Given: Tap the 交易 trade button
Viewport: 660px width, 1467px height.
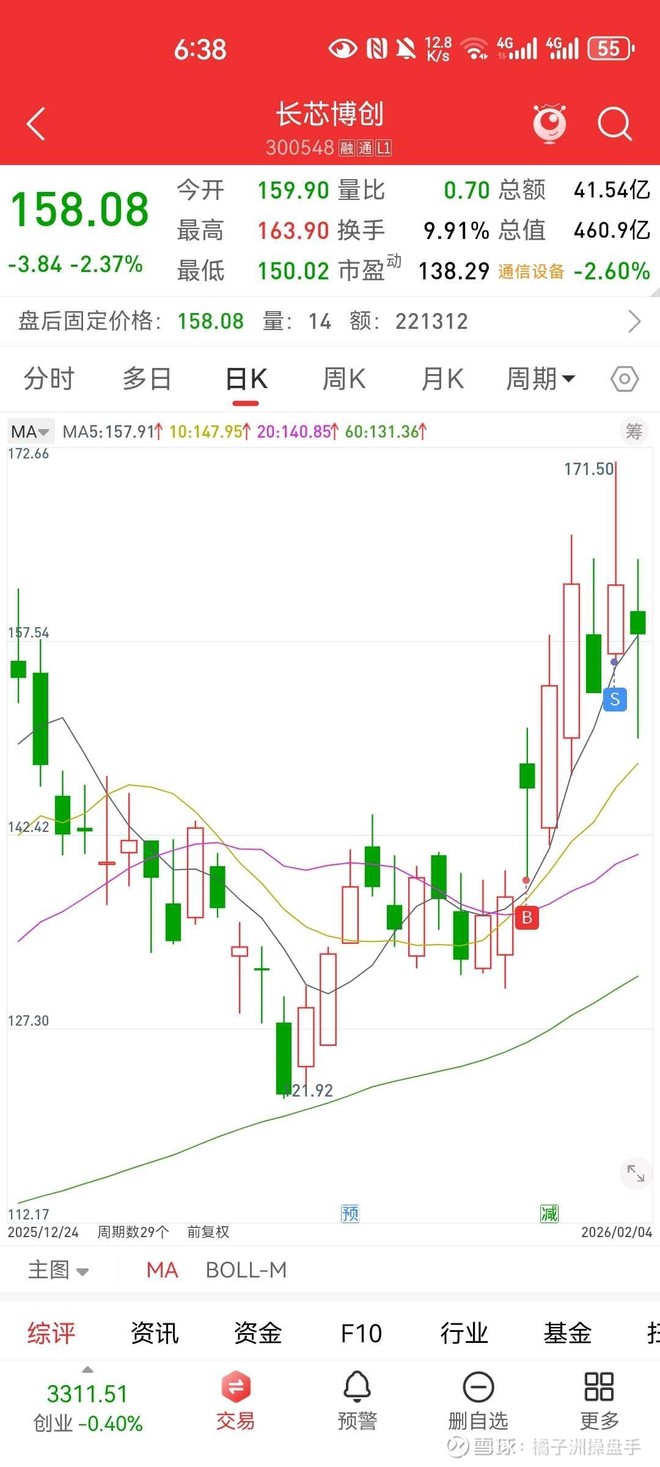Looking at the screenshot, I should pos(236,1400).
